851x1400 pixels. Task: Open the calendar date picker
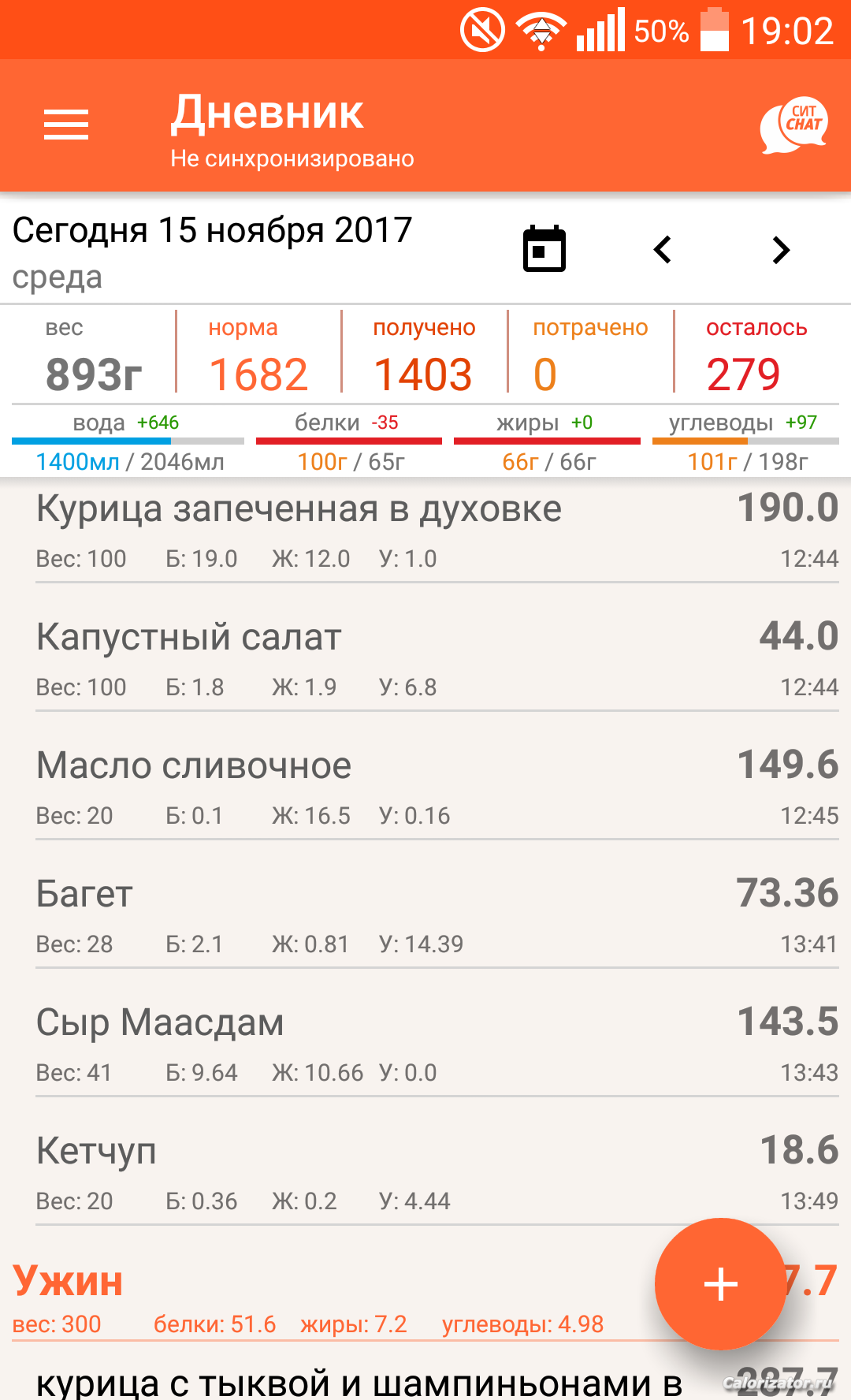click(544, 249)
